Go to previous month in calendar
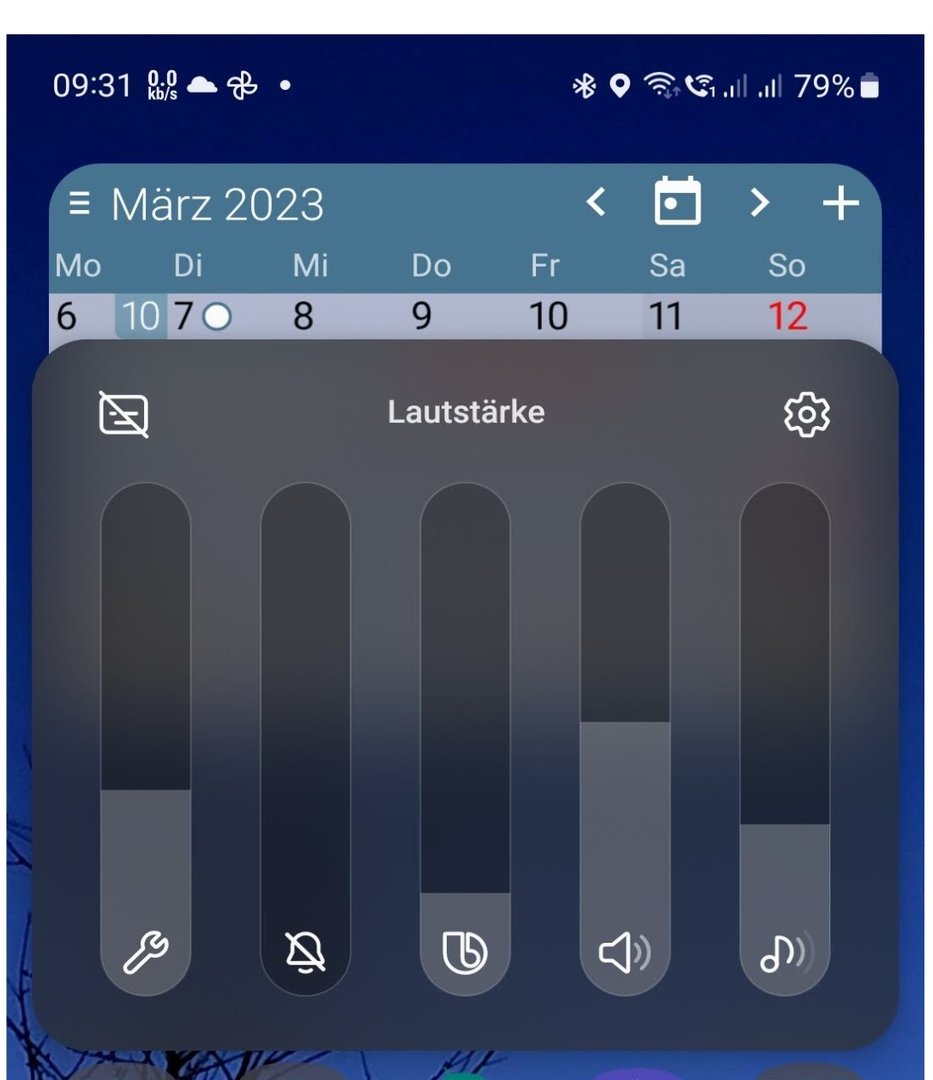The image size is (933, 1080). pyautogui.click(x=596, y=203)
